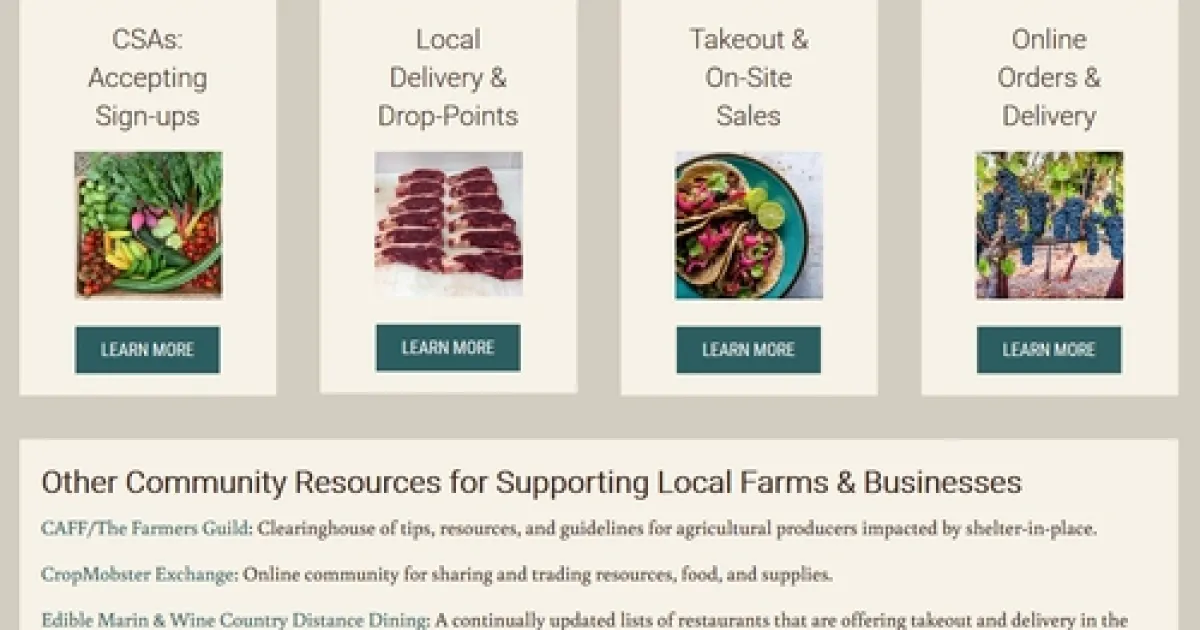
Task: Tap the tacos plate image
Action: 748,225
